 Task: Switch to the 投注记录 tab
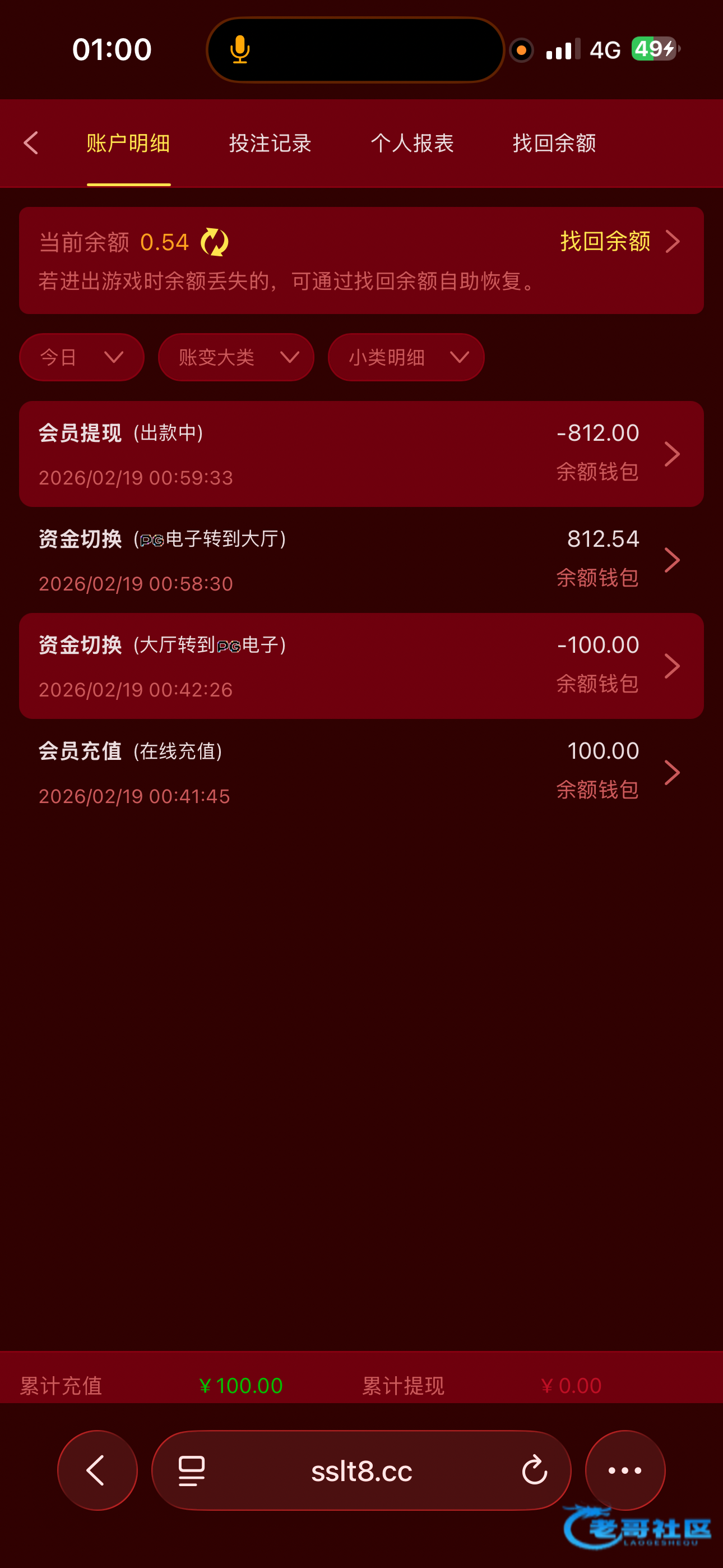(270, 144)
